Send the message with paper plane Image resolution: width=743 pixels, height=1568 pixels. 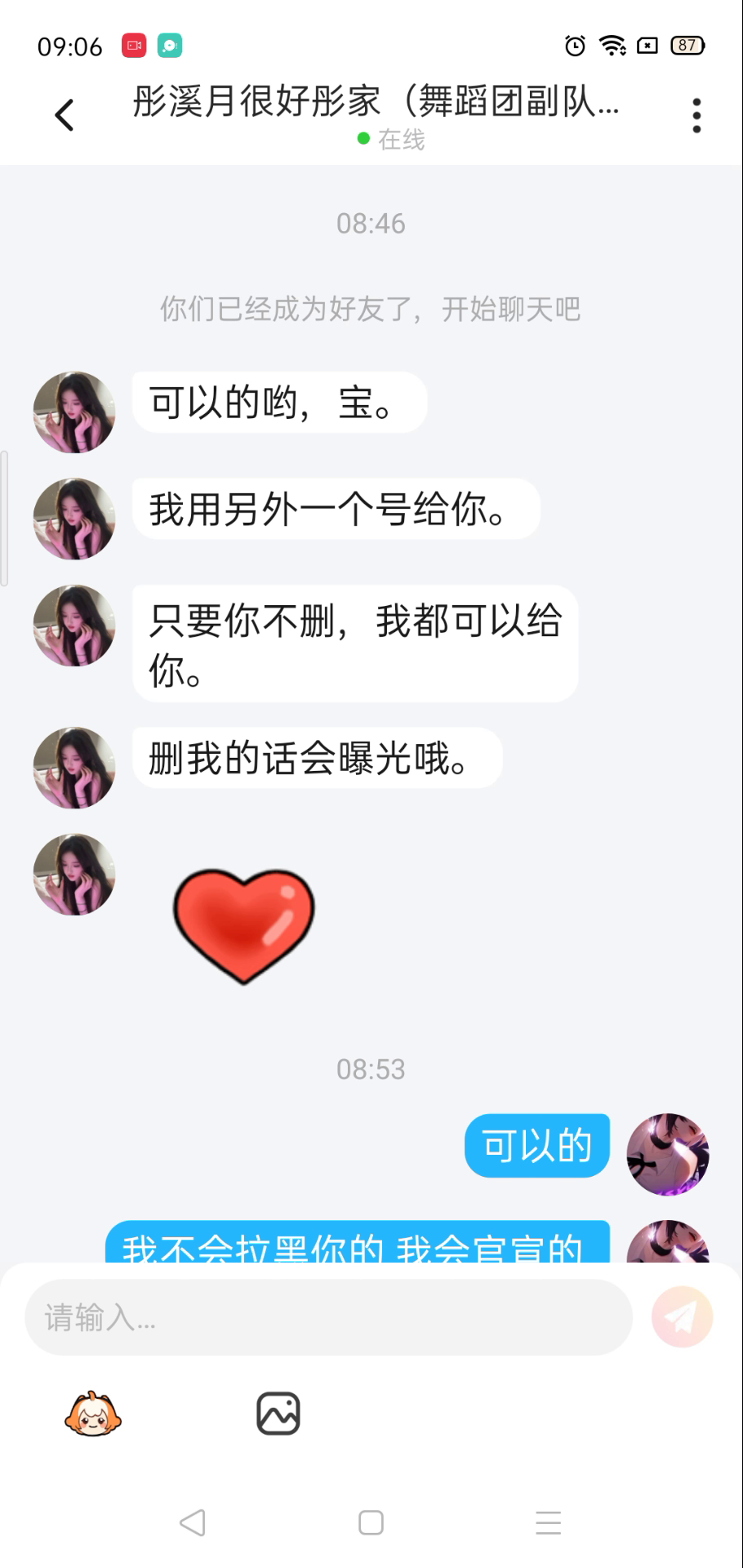pos(682,1317)
